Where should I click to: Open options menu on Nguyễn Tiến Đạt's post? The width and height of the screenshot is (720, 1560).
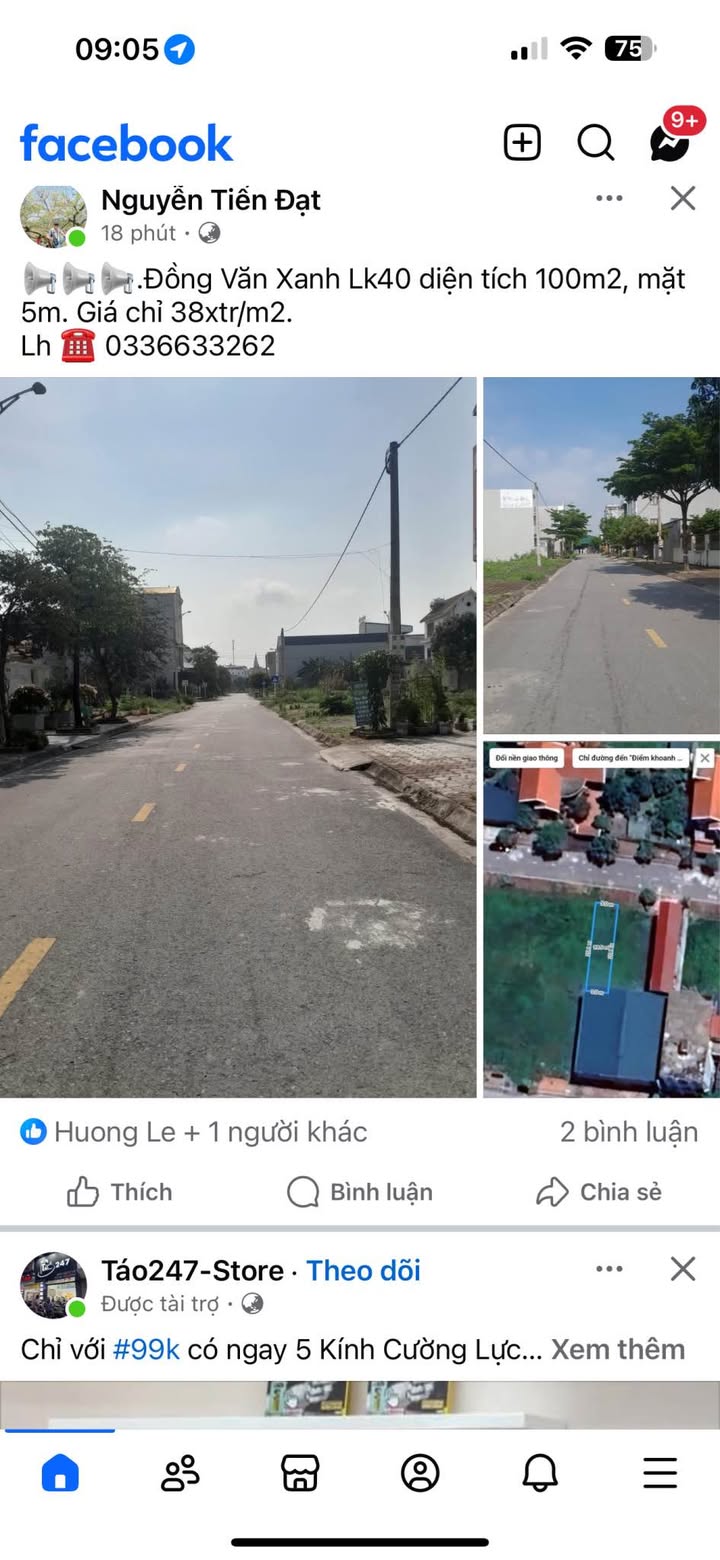tap(609, 198)
